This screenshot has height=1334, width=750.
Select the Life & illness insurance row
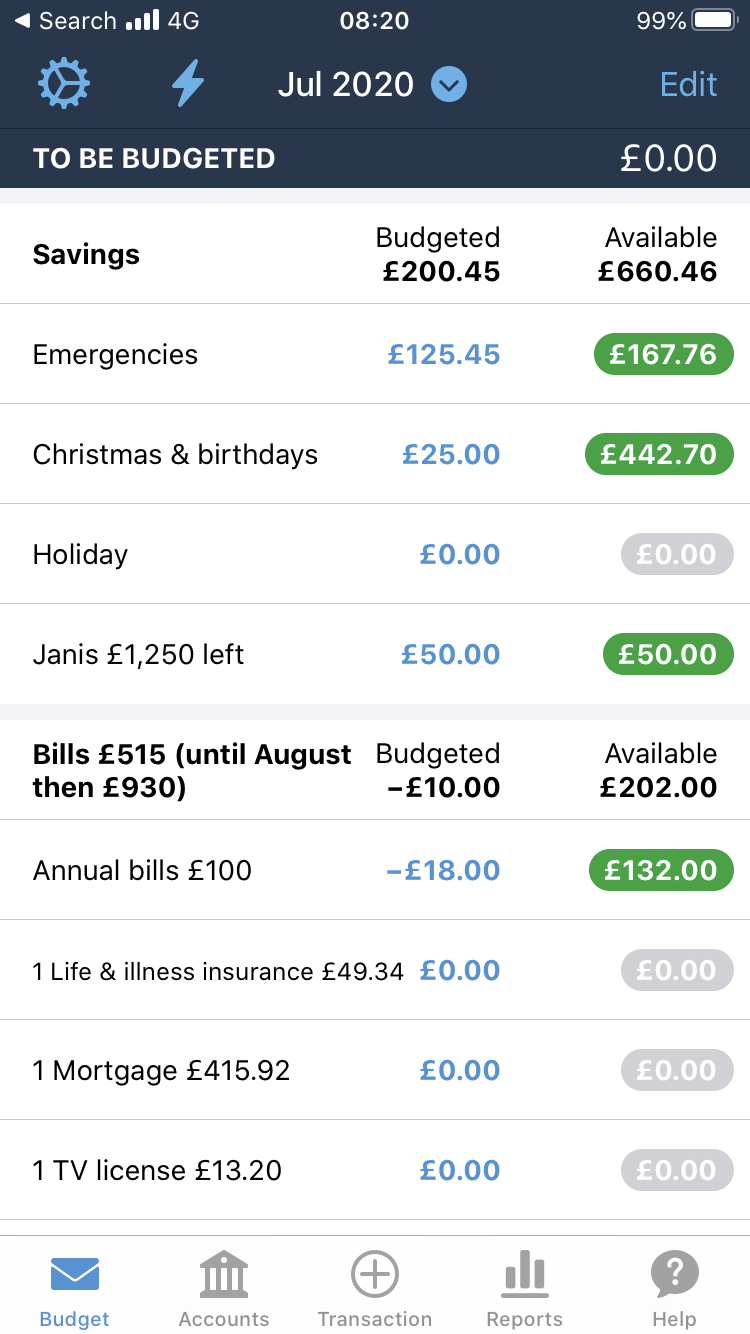(x=375, y=970)
